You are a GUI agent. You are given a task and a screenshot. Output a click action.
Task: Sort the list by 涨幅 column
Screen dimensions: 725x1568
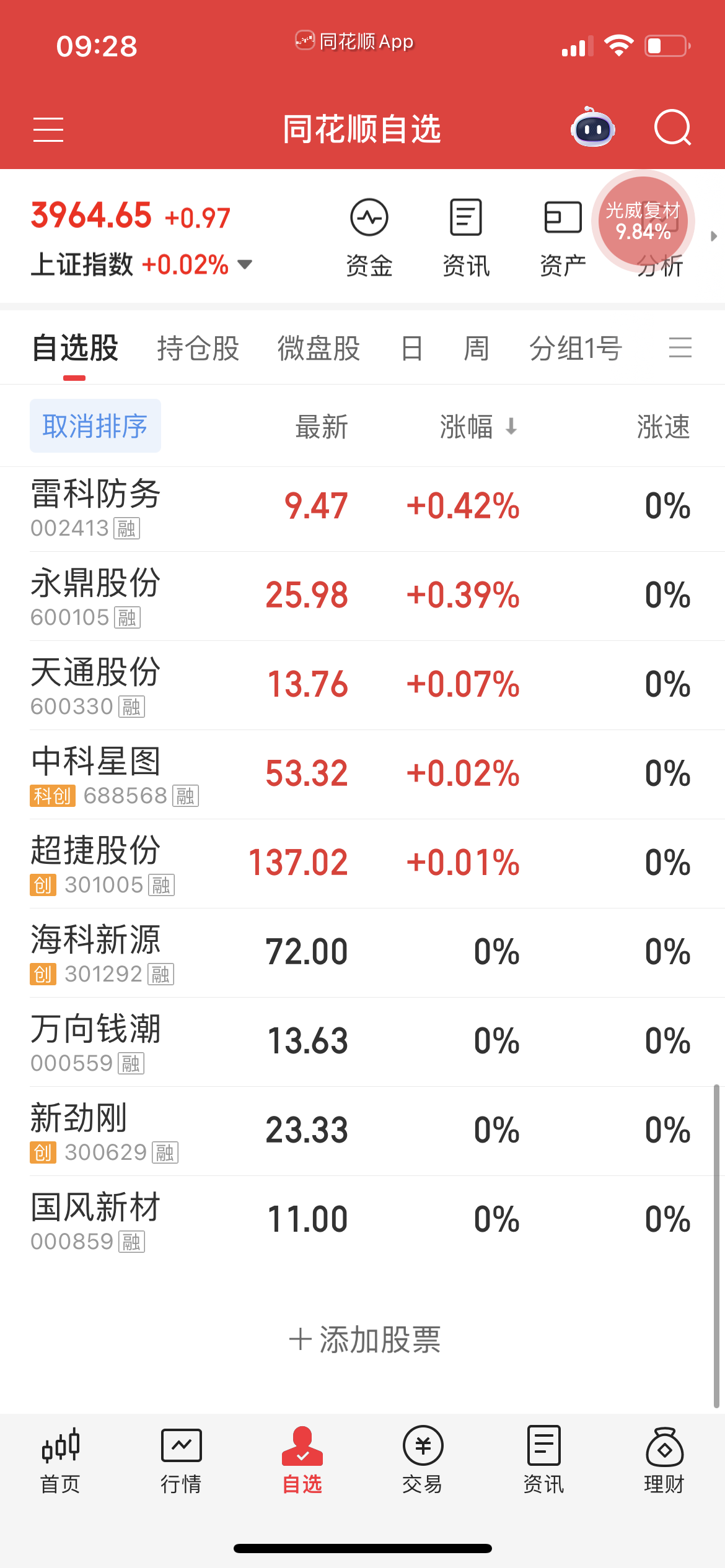(x=477, y=427)
